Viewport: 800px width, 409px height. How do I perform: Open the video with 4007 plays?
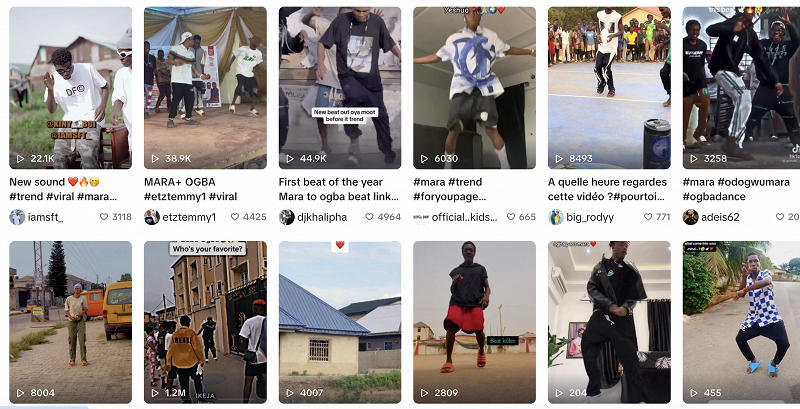click(x=340, y=322)
